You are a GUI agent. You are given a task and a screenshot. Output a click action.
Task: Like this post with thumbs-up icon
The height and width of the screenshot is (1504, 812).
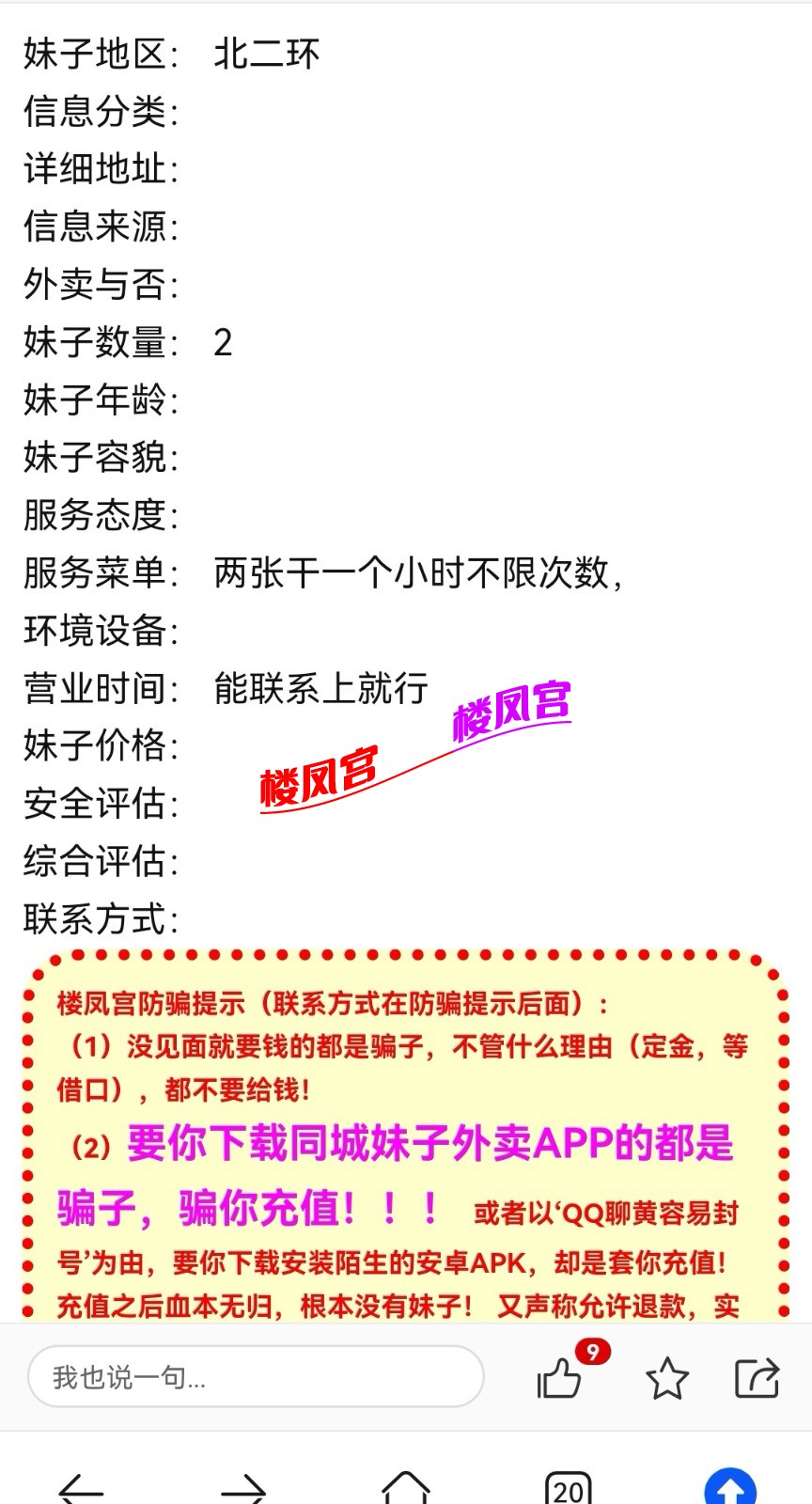(x=560, y=1379)
